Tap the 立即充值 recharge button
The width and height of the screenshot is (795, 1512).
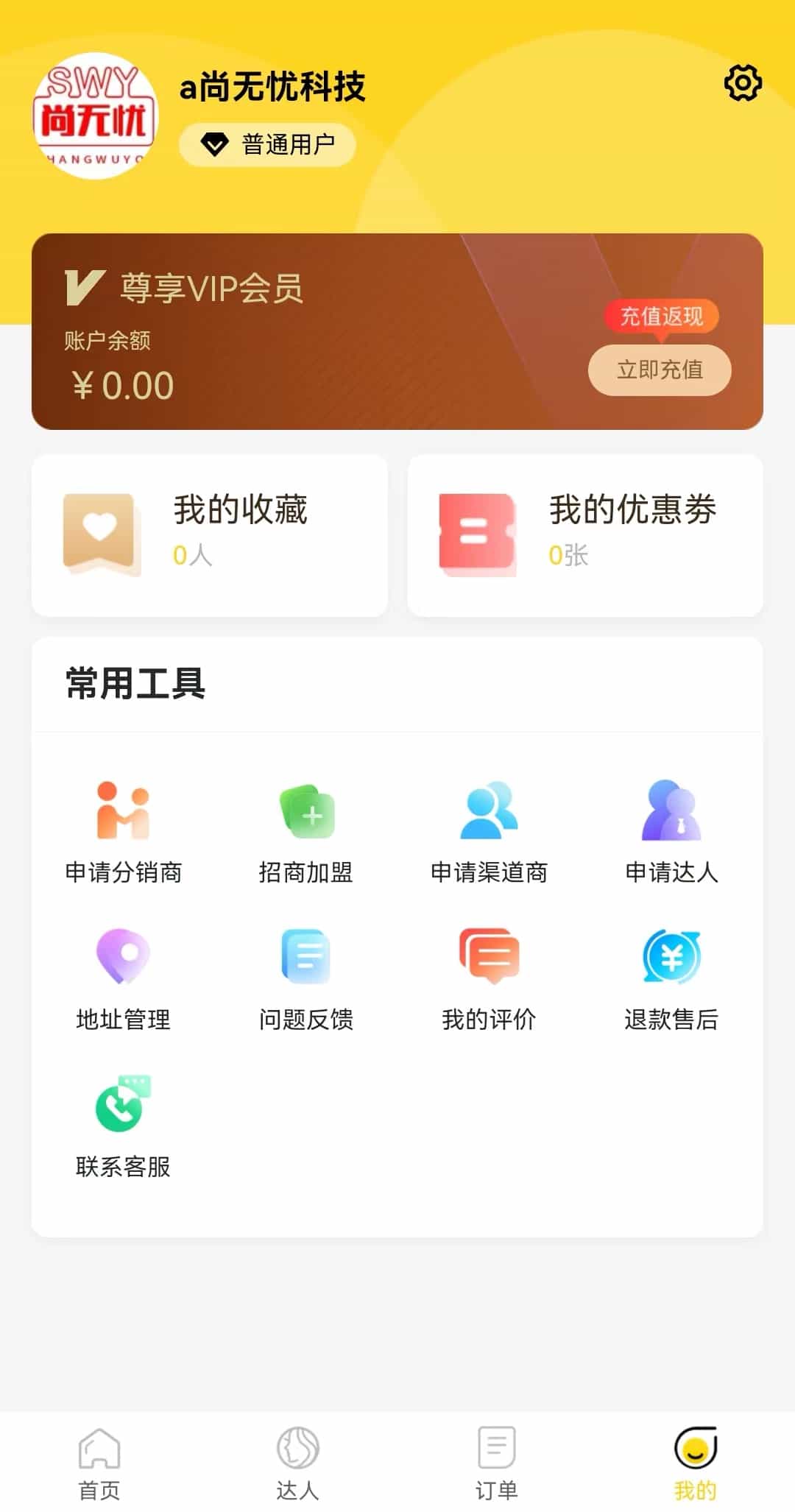click(660, 370)
